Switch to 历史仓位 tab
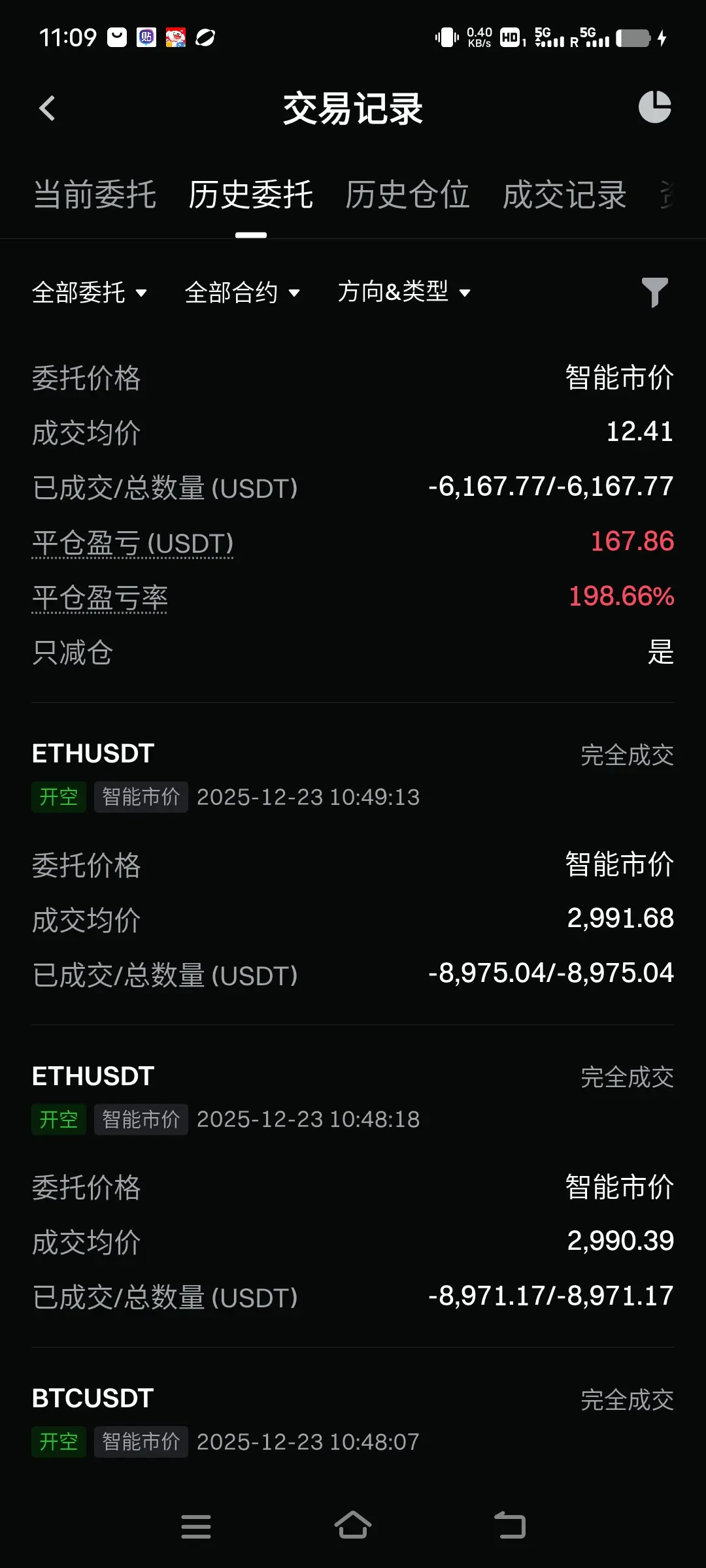 coord(407,195)
